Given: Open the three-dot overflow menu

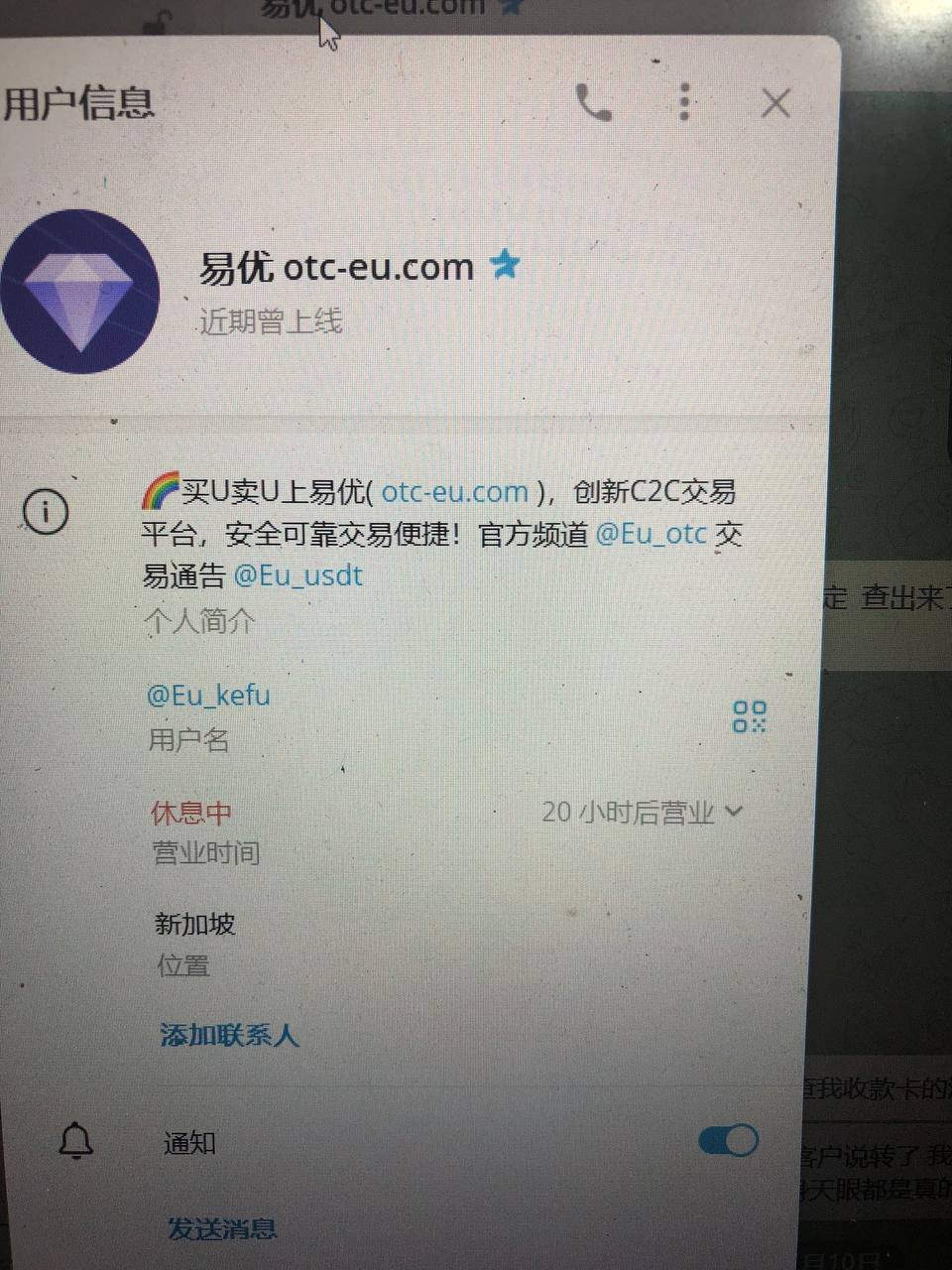Looking at the screenshot, I should (684, 102).
